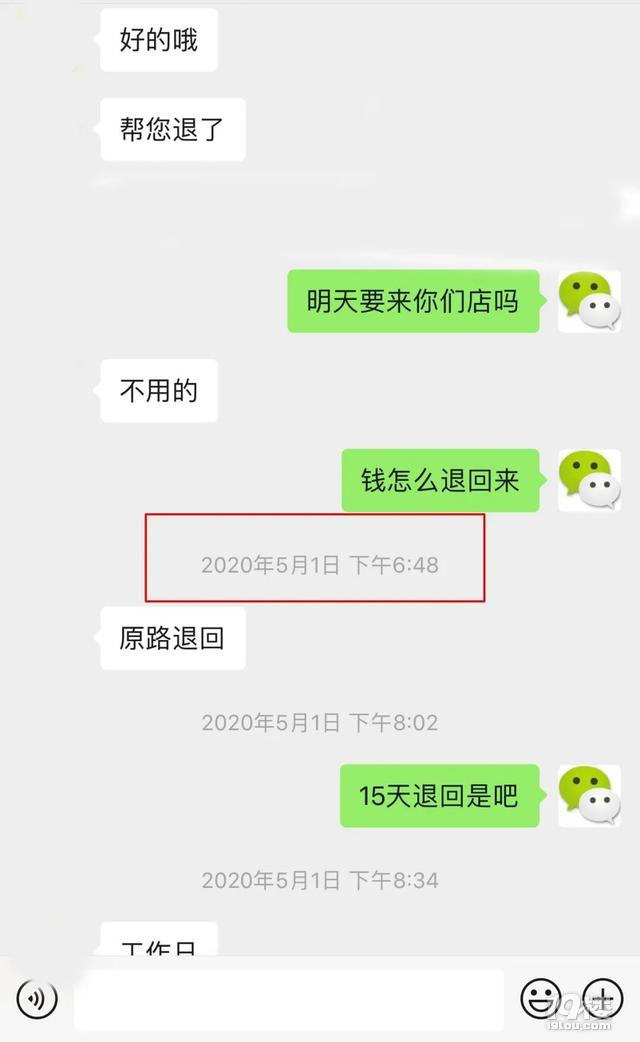
Task: Open avatar beside 明天要来你们店吗 message
Action: coord(589,301)
